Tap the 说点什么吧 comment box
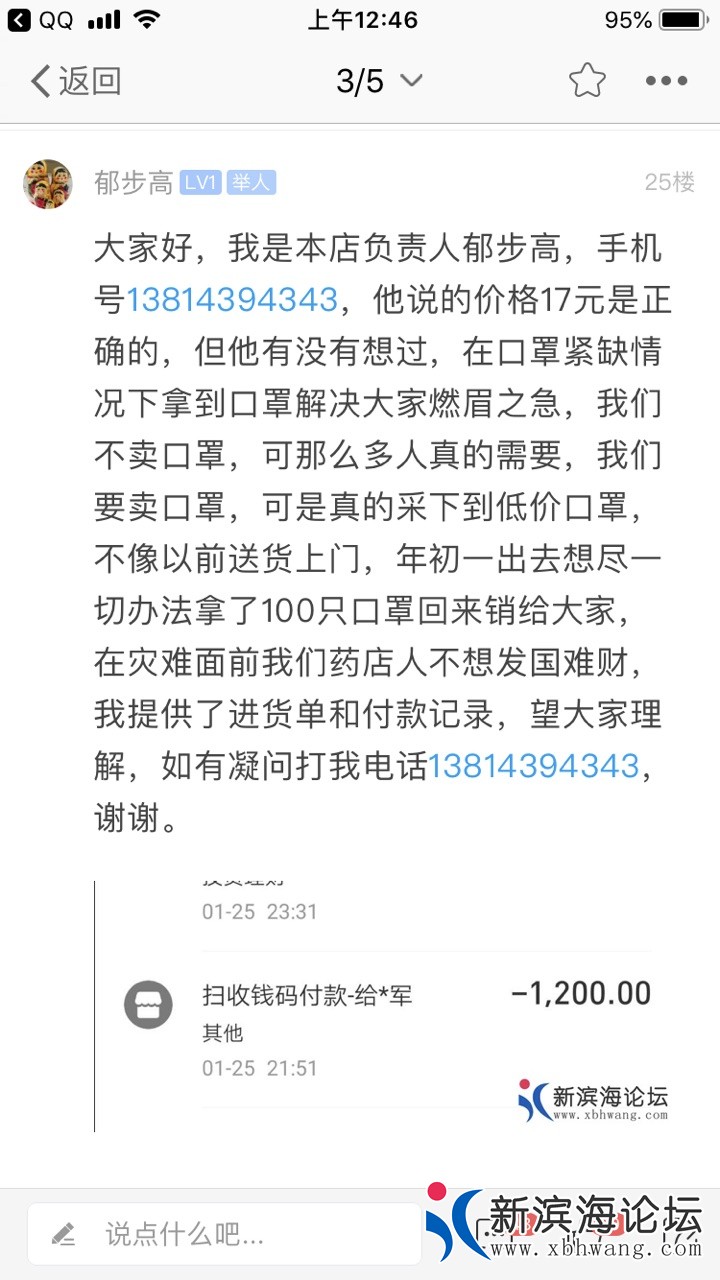This screenshot has height=1280, width=720. [x=225, y=1234]
